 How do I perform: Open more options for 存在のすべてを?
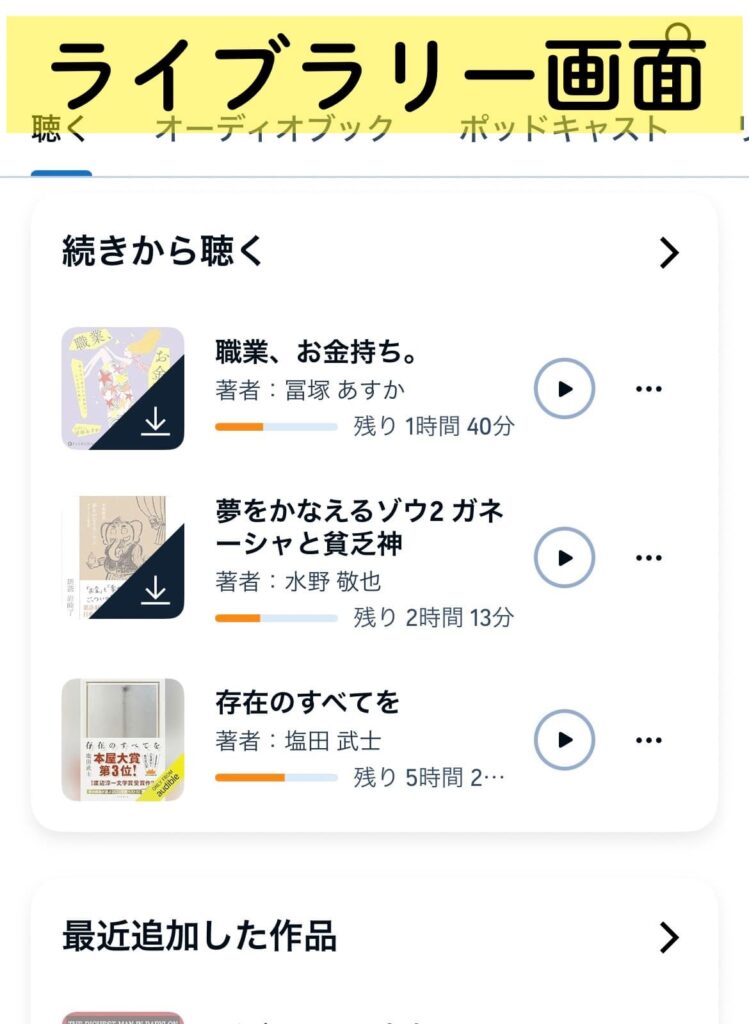[649, 740]
